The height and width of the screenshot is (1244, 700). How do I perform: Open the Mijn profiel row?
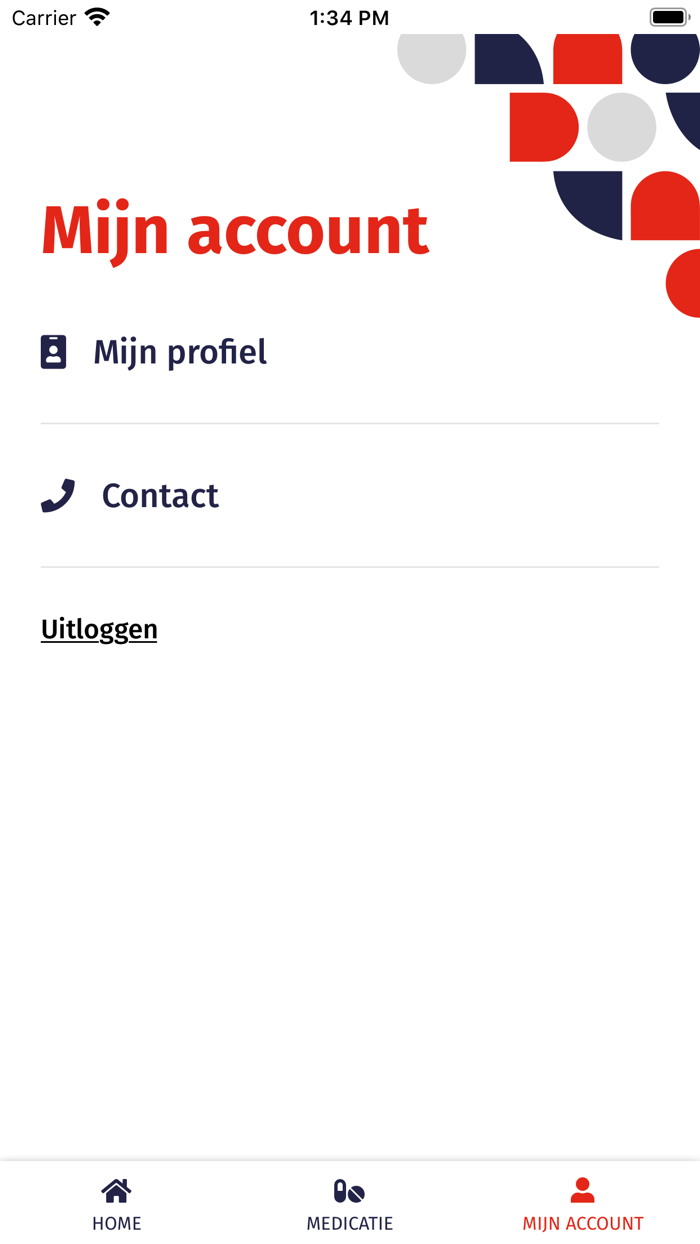click(x=350, y=352)
